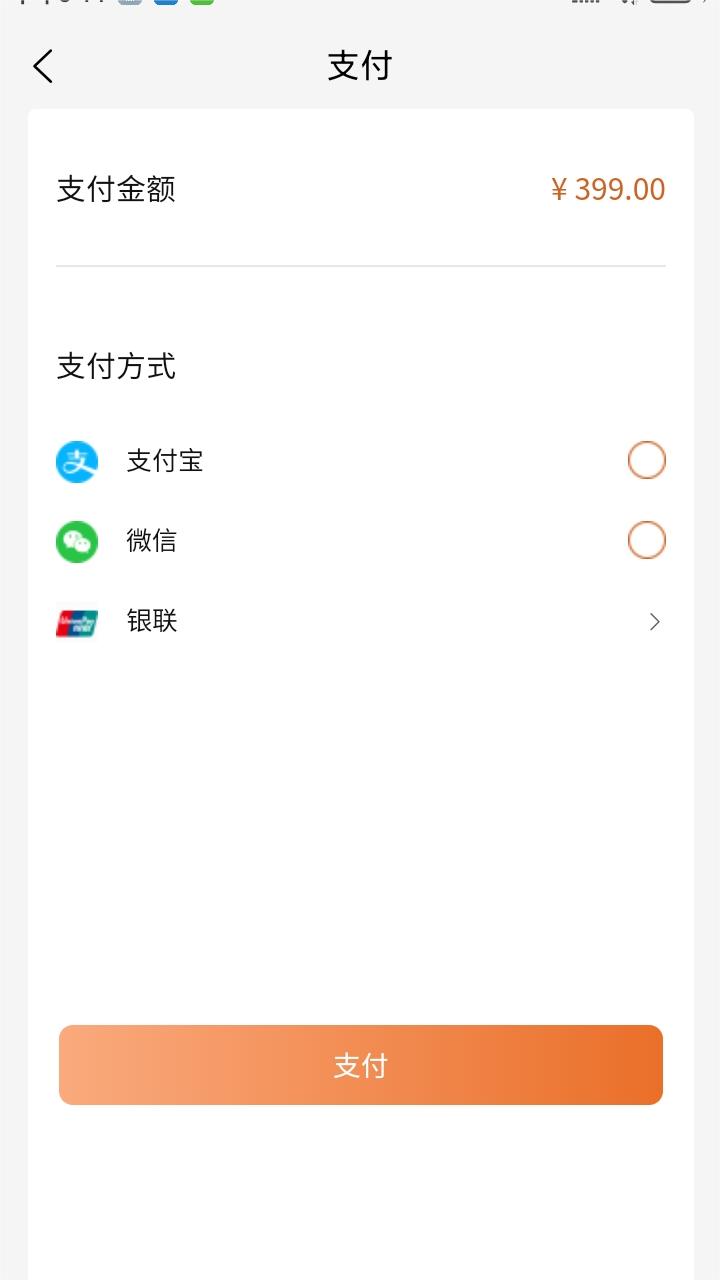Tap the back arrow to leave payment
The height and width of the screenshot is (1280, 720).
(x=41, y=66)
